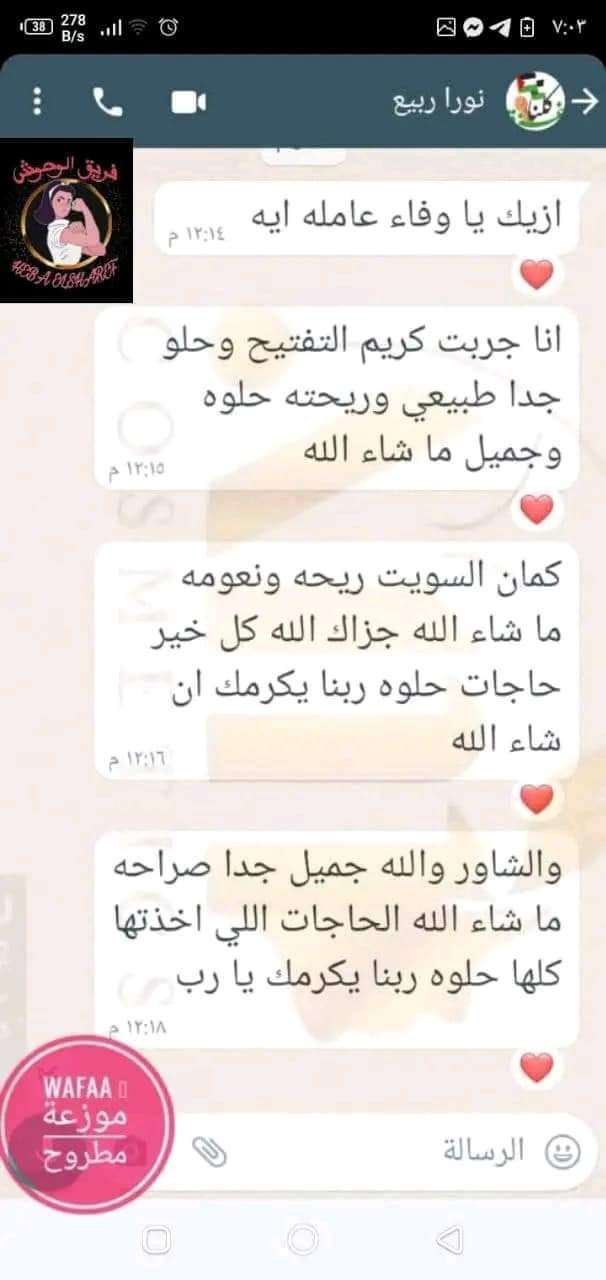View heart reaction on كريم التفتيح message
Image resolution: width=606 pixels, height=1280 pixels.
coord(537,511)
